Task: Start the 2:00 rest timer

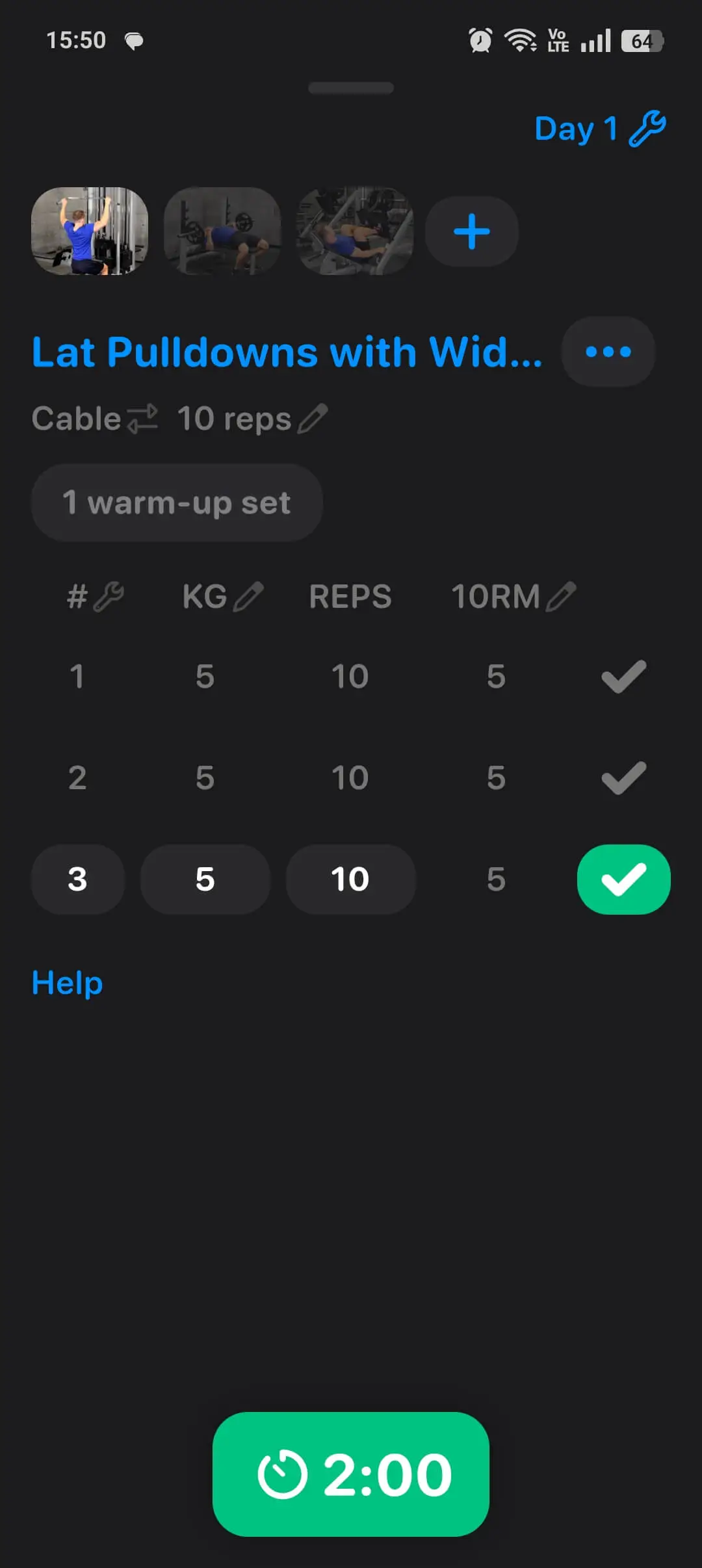Action: pyautogui.click(x=350, y=1474)
